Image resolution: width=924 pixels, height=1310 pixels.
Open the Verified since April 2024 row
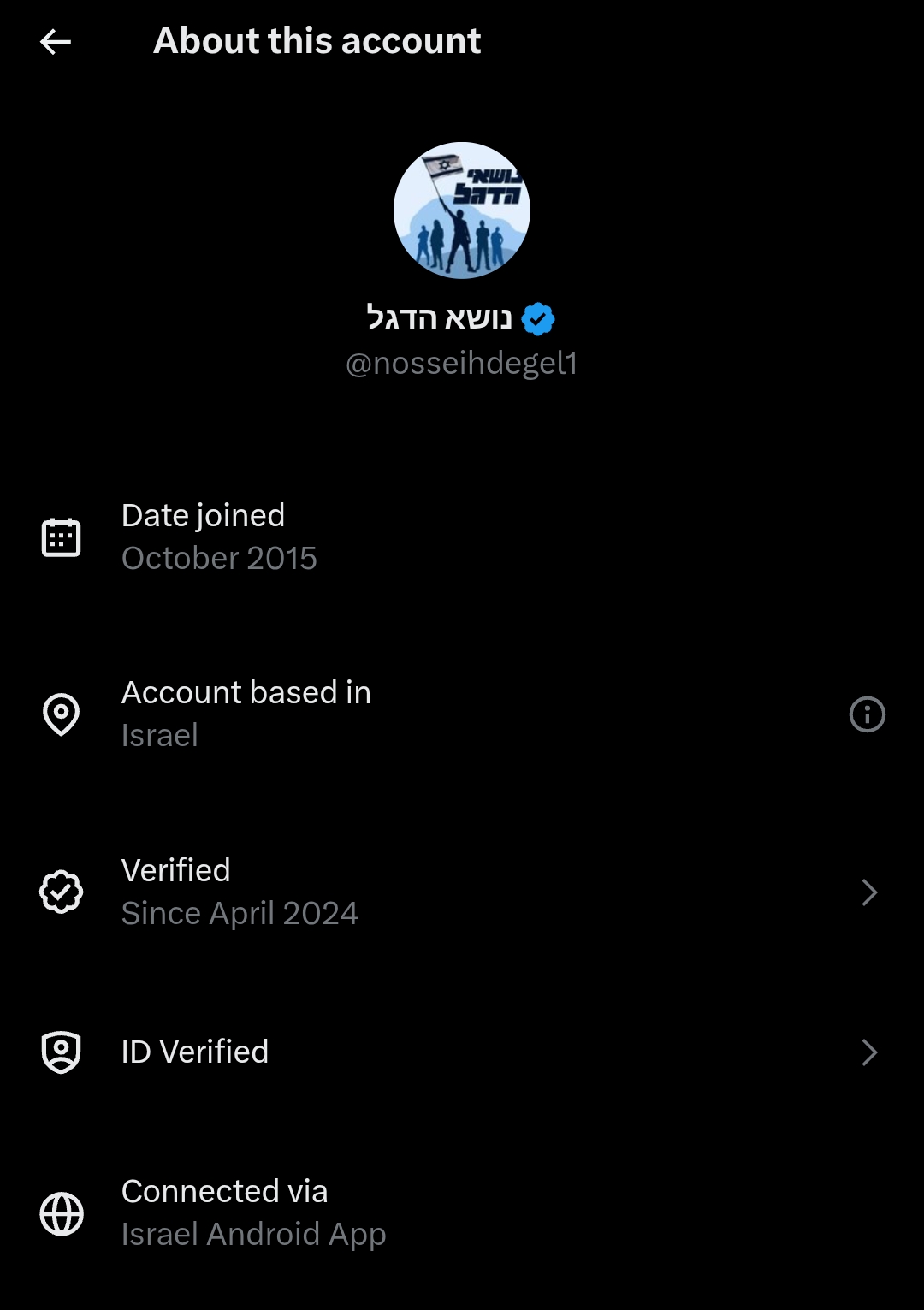[x=462, y=892]
